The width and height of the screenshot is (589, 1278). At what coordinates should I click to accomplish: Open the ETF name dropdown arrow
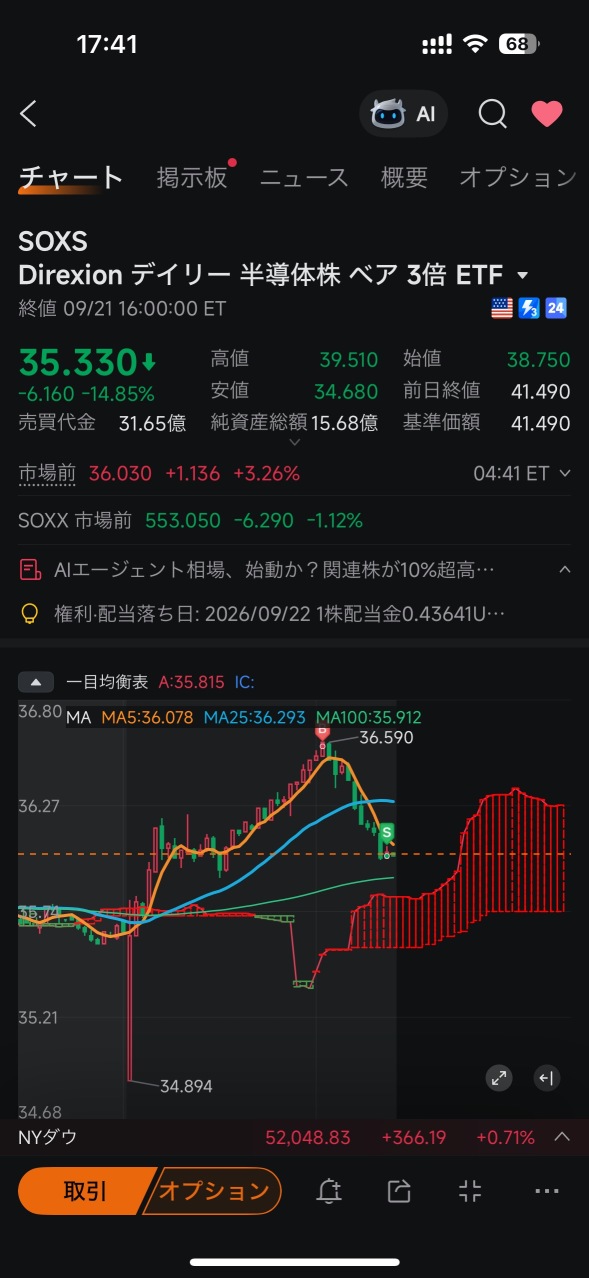(x=522, y=276)
